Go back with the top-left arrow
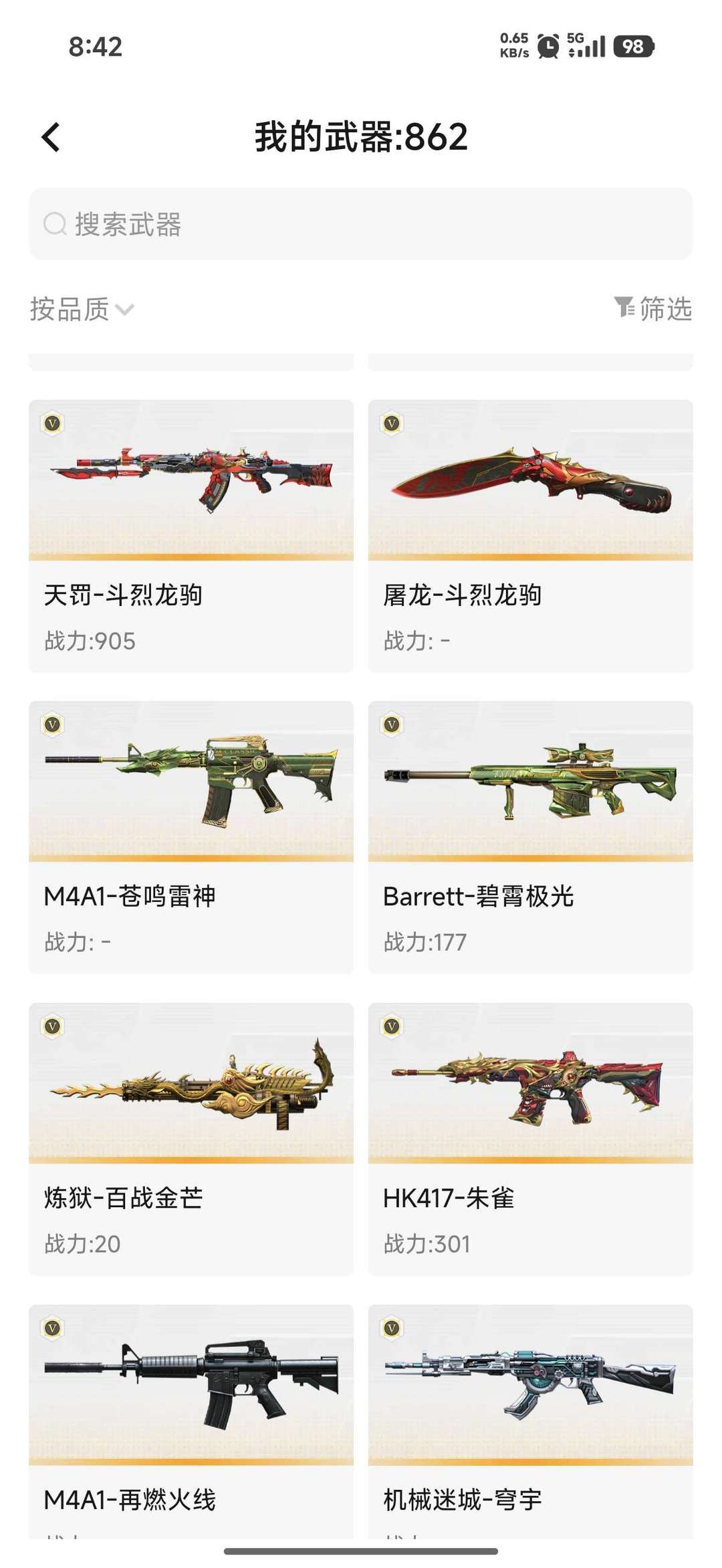The width and height of the screenshot is (722, 1568). pos(51,138)
